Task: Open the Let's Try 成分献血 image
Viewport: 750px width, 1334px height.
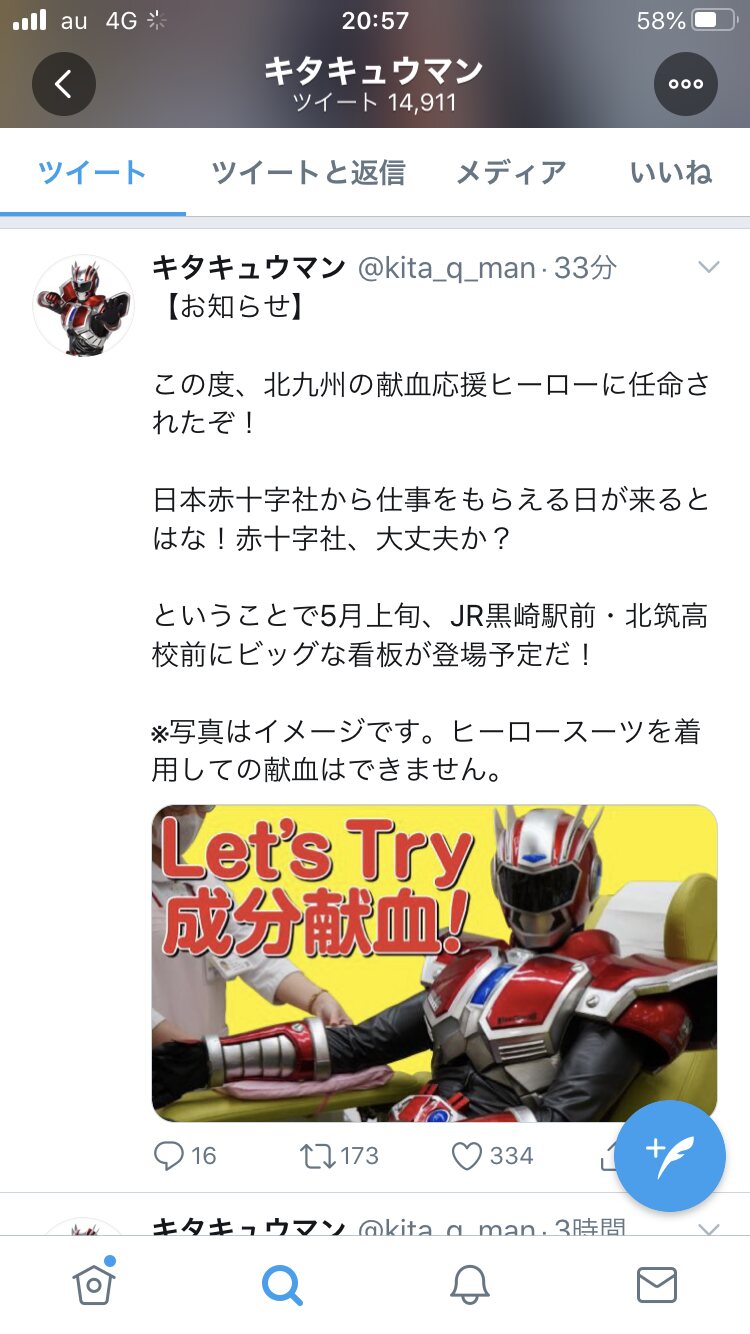Action: point(434,963)
